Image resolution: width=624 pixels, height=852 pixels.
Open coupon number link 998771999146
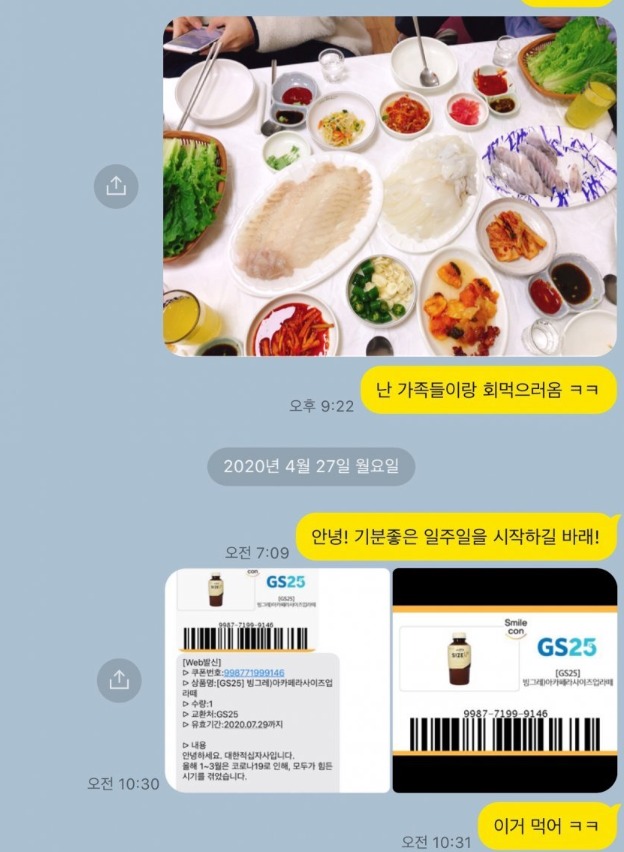[x=254, y=673]
